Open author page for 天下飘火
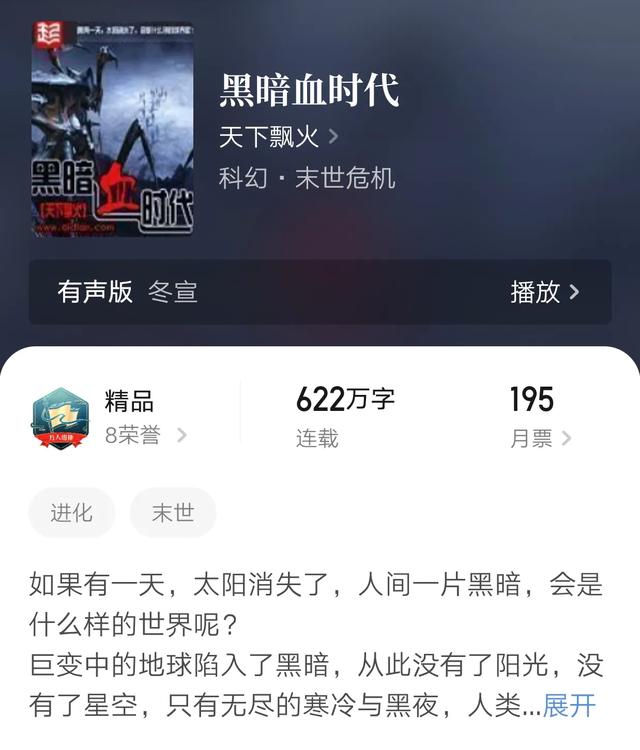The image size is (640, 750). (278, 136)
